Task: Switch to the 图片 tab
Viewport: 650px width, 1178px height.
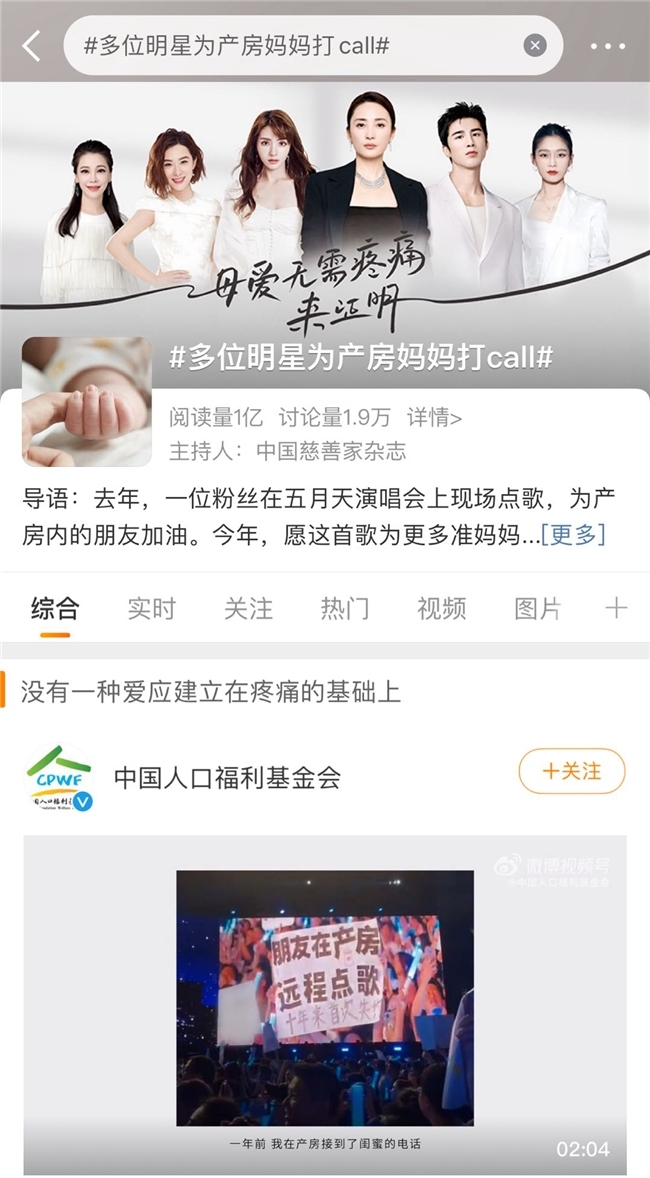Action: [538, 608]
